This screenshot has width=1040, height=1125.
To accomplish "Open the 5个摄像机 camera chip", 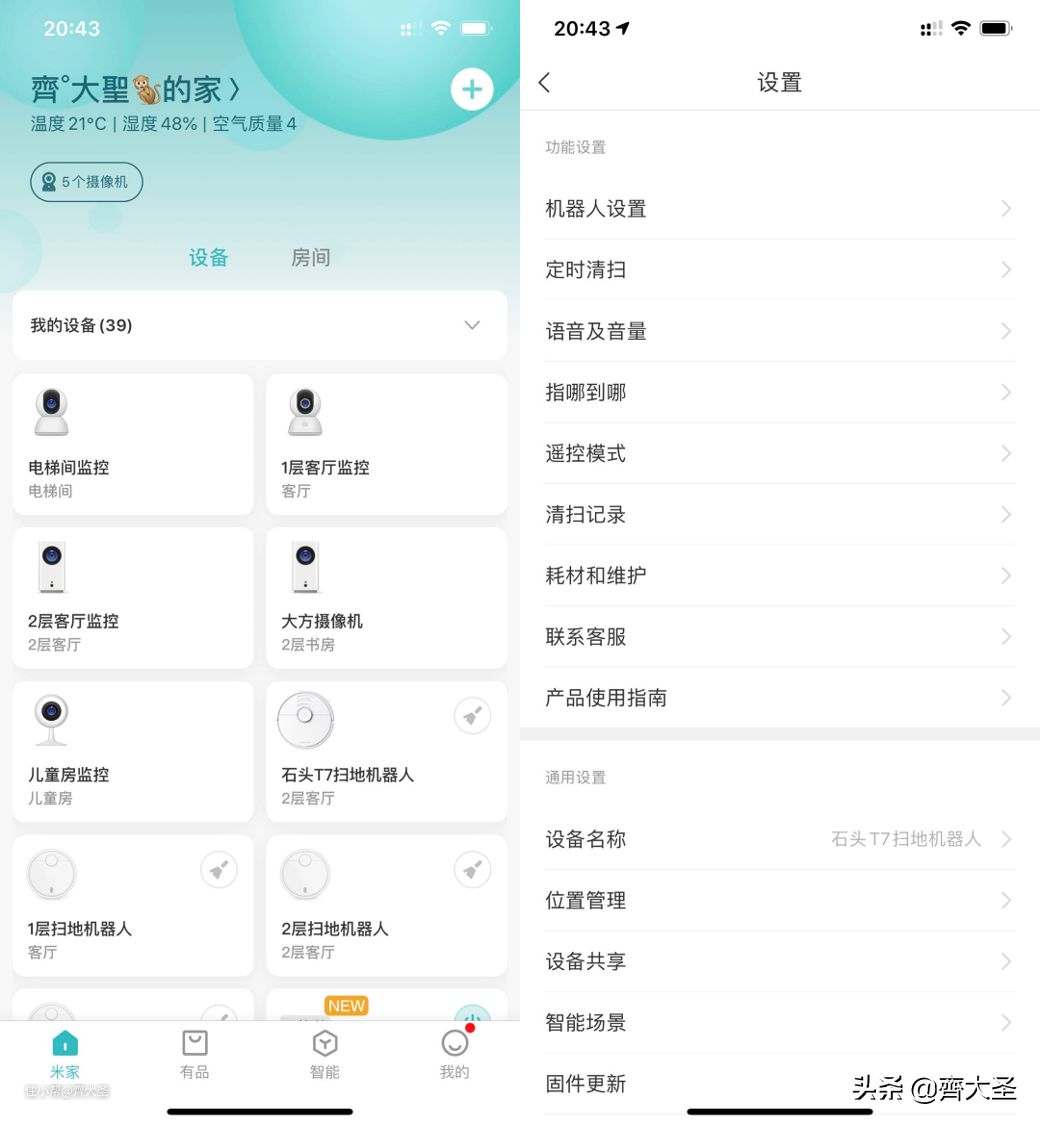I will point(86,182).
